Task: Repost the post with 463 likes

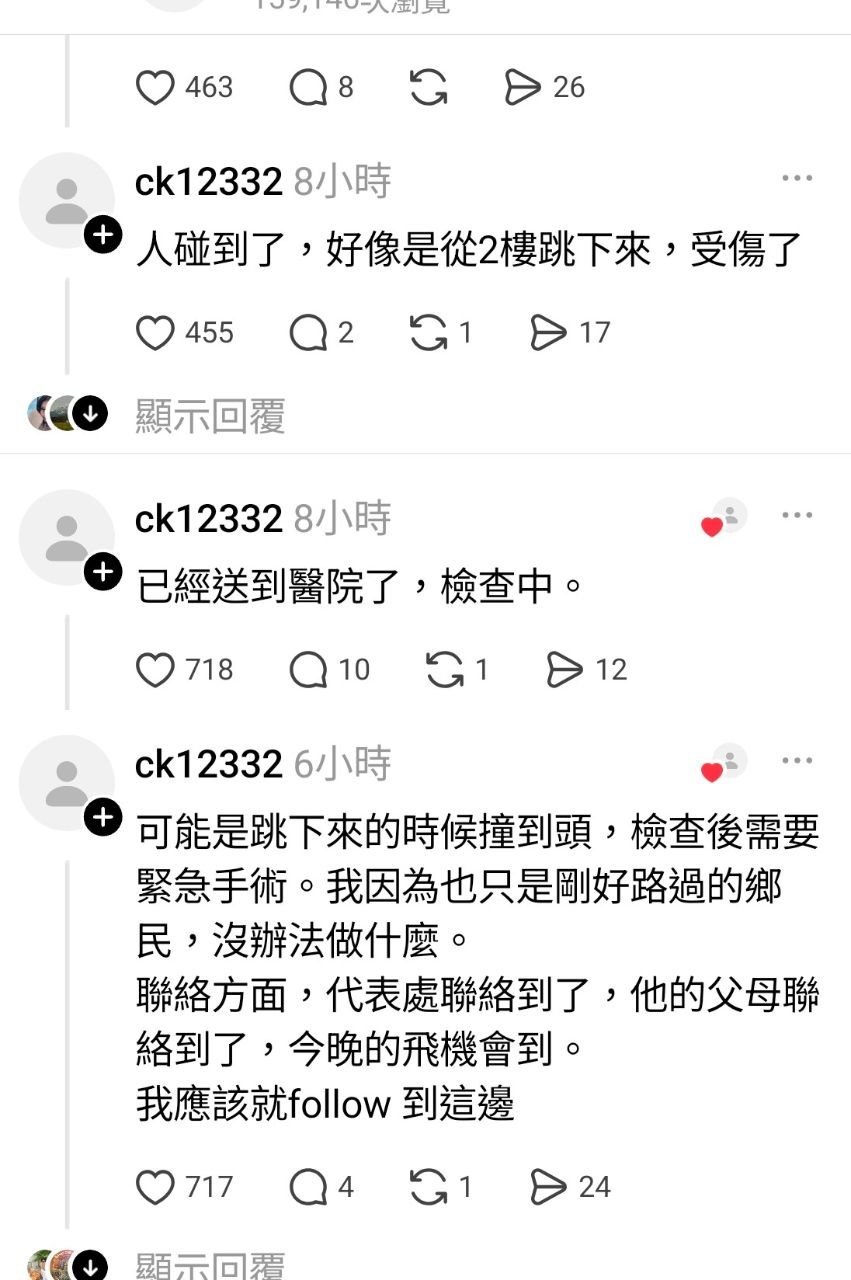Action: (x=428, y=88)
